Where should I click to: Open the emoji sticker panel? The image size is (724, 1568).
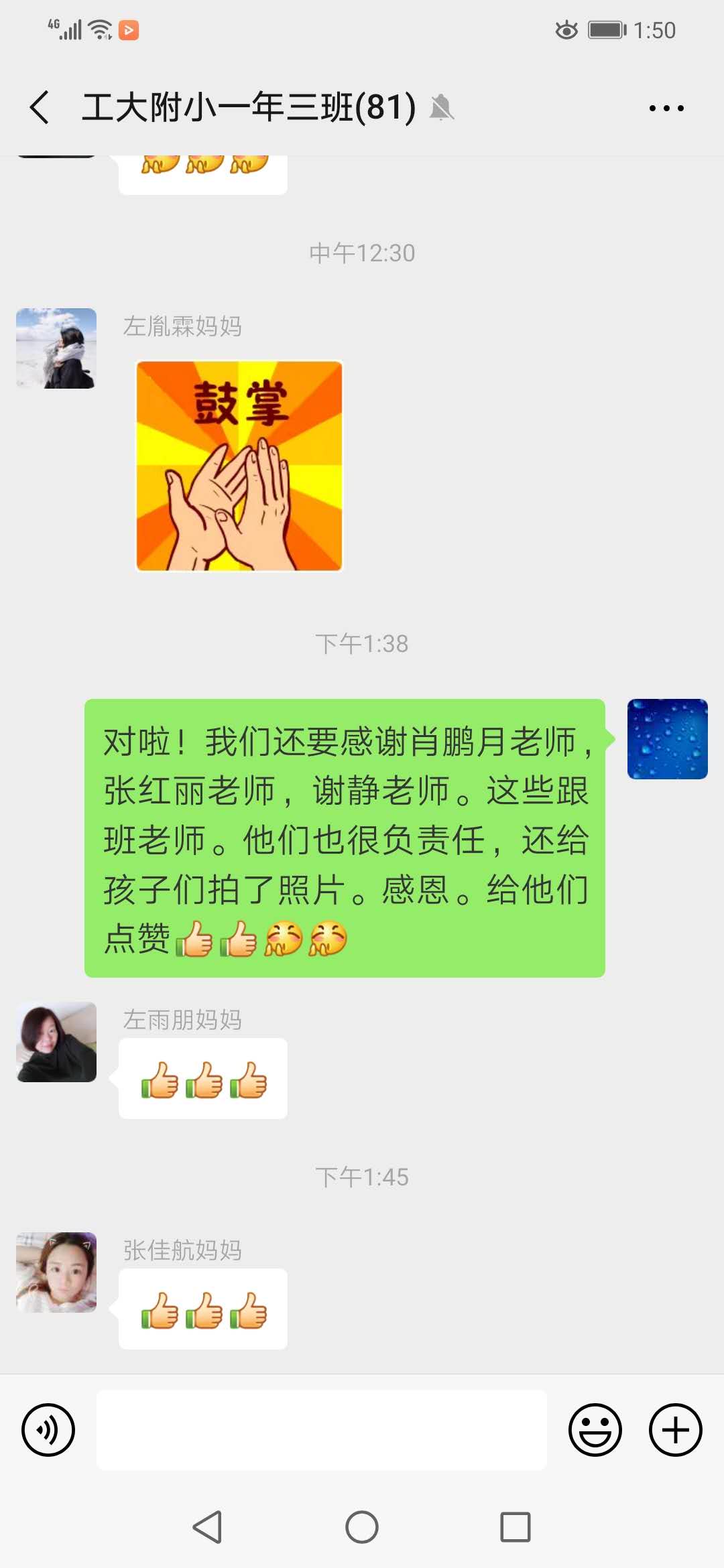click(595, 1430)
